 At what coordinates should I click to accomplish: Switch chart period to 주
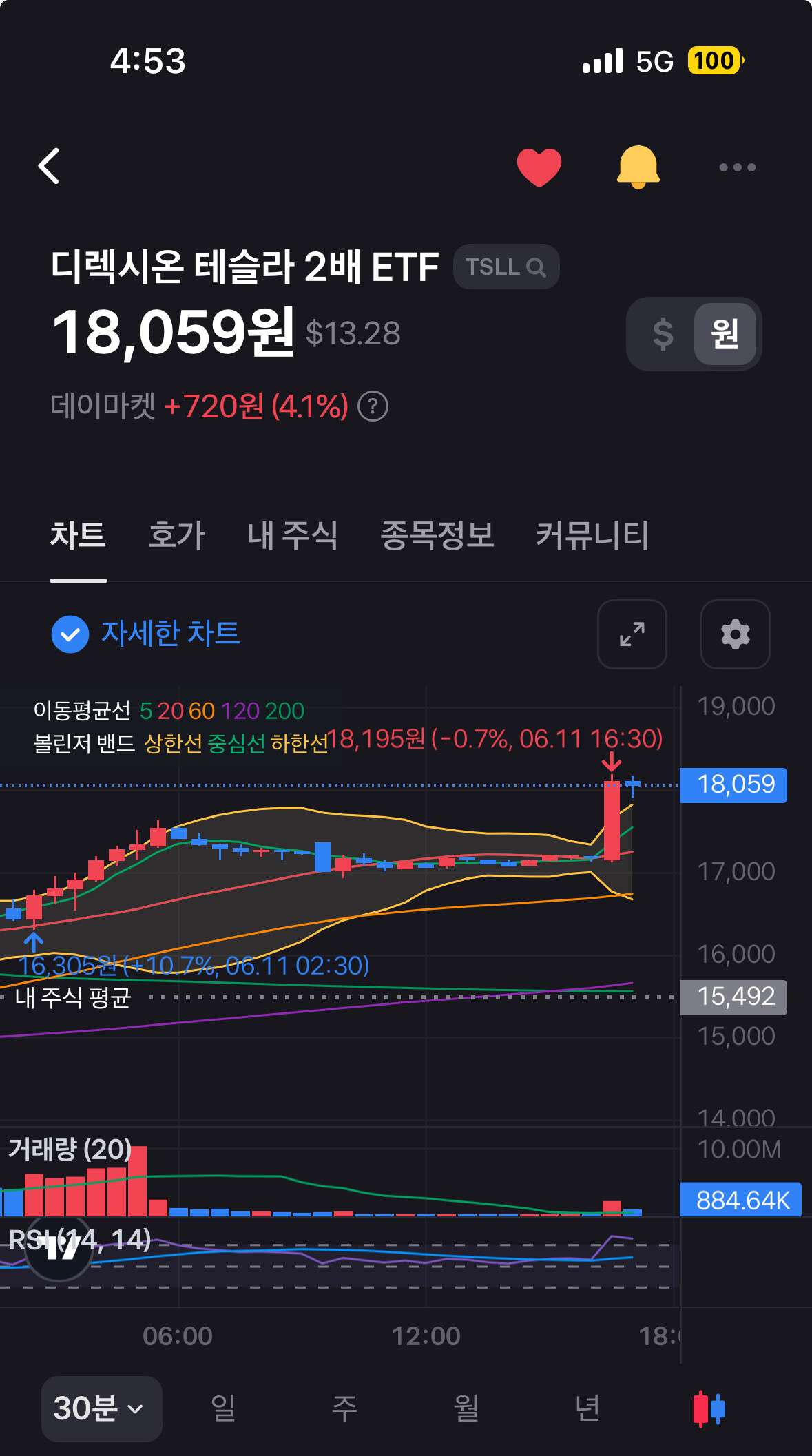coord(344,1408)
